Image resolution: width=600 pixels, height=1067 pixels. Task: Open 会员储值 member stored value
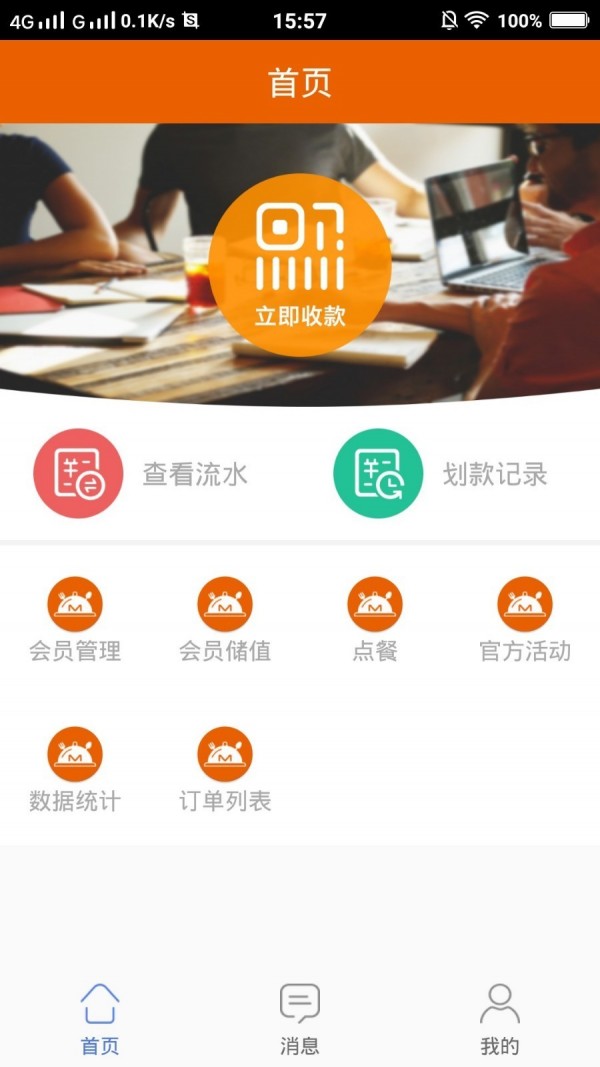[x=225, y=620]
